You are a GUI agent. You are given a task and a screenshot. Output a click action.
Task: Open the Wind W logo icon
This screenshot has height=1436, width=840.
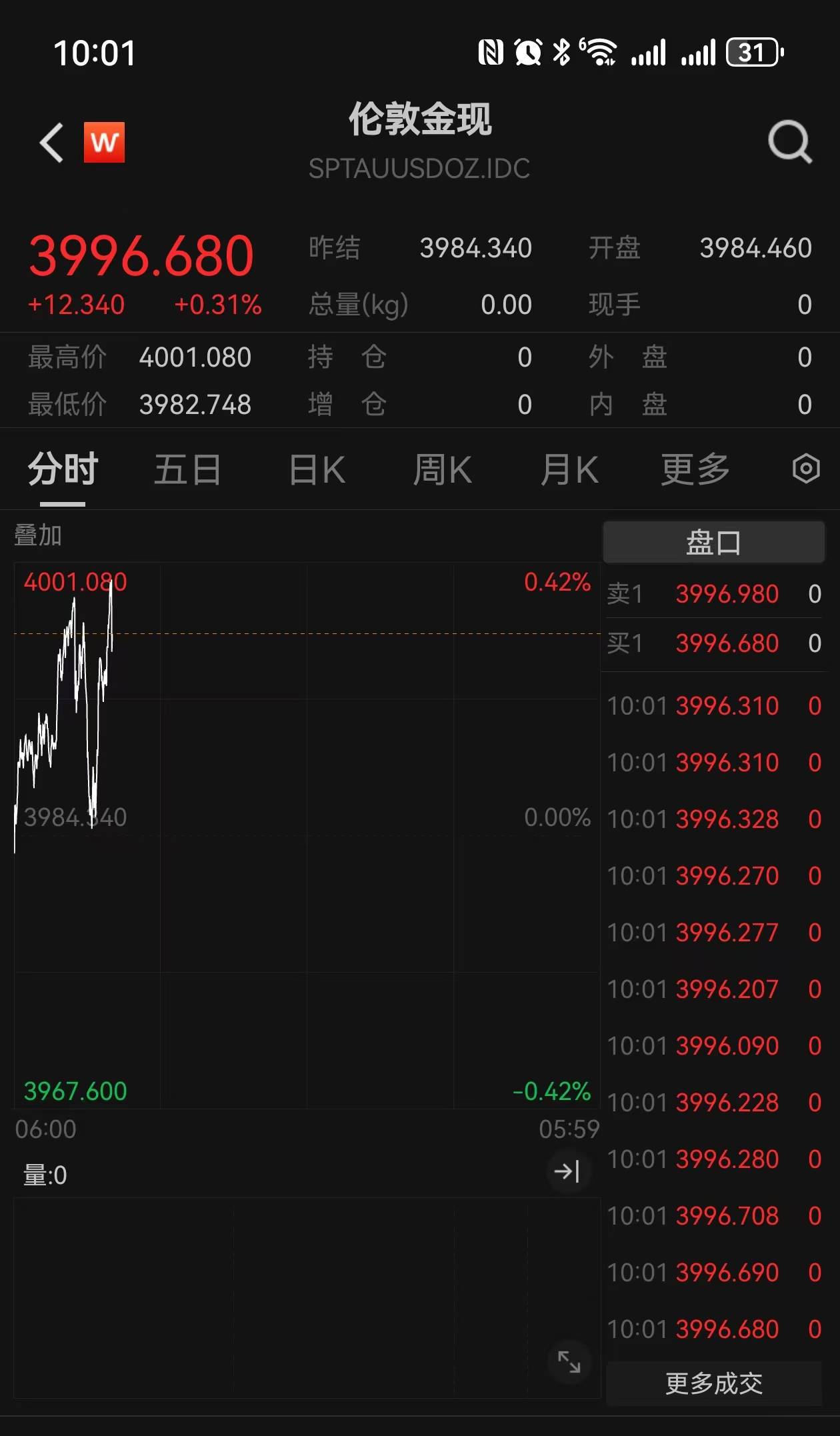coord(104,142)
